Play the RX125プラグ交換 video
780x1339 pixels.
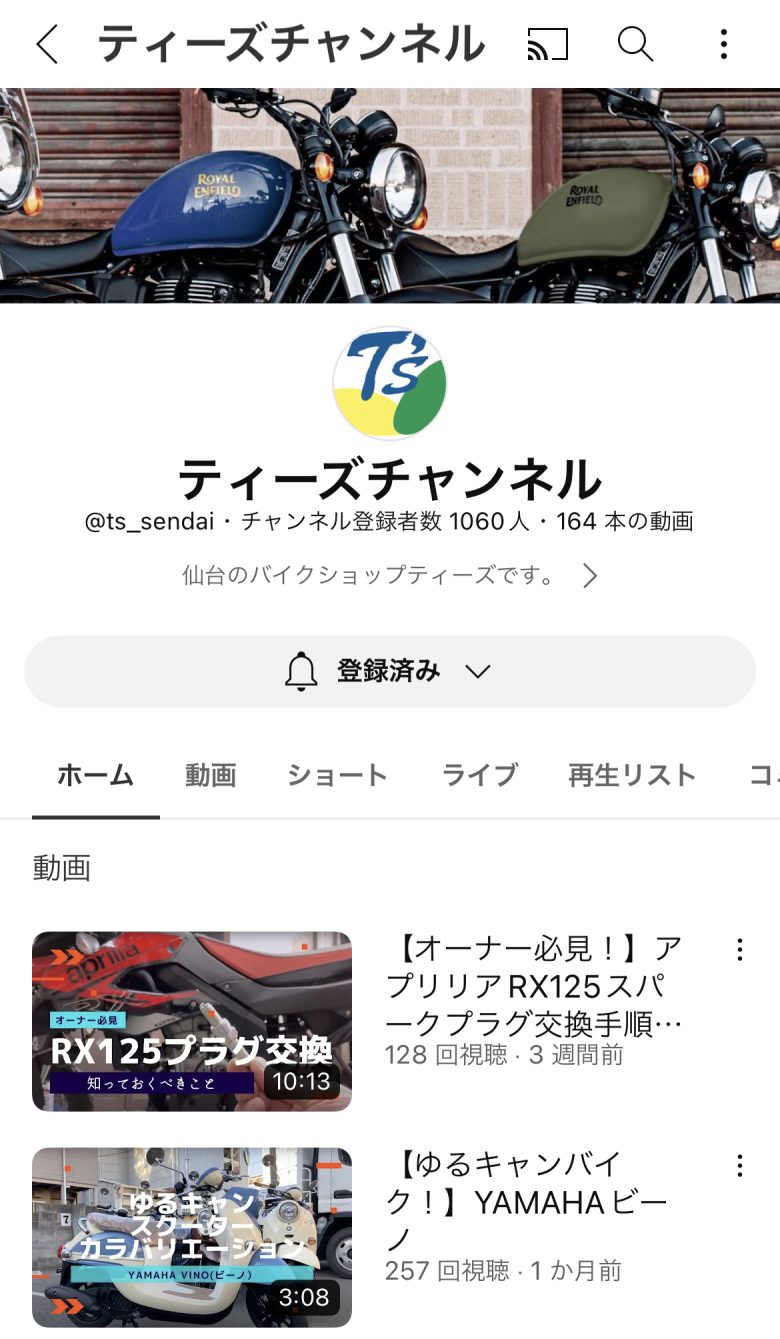tap(192, 1021)
